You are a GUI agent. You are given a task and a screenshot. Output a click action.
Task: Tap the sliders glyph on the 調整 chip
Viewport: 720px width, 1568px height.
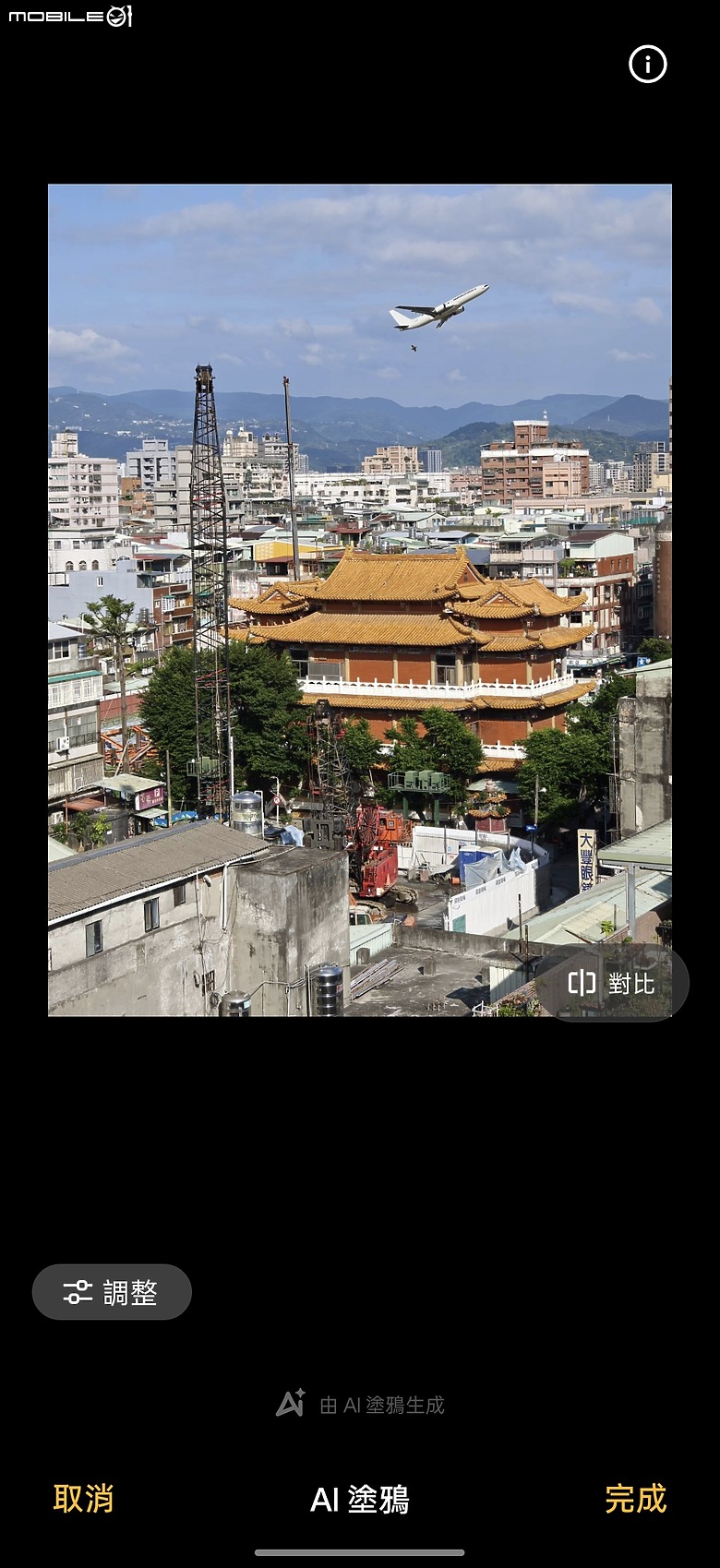point(78,1292)
